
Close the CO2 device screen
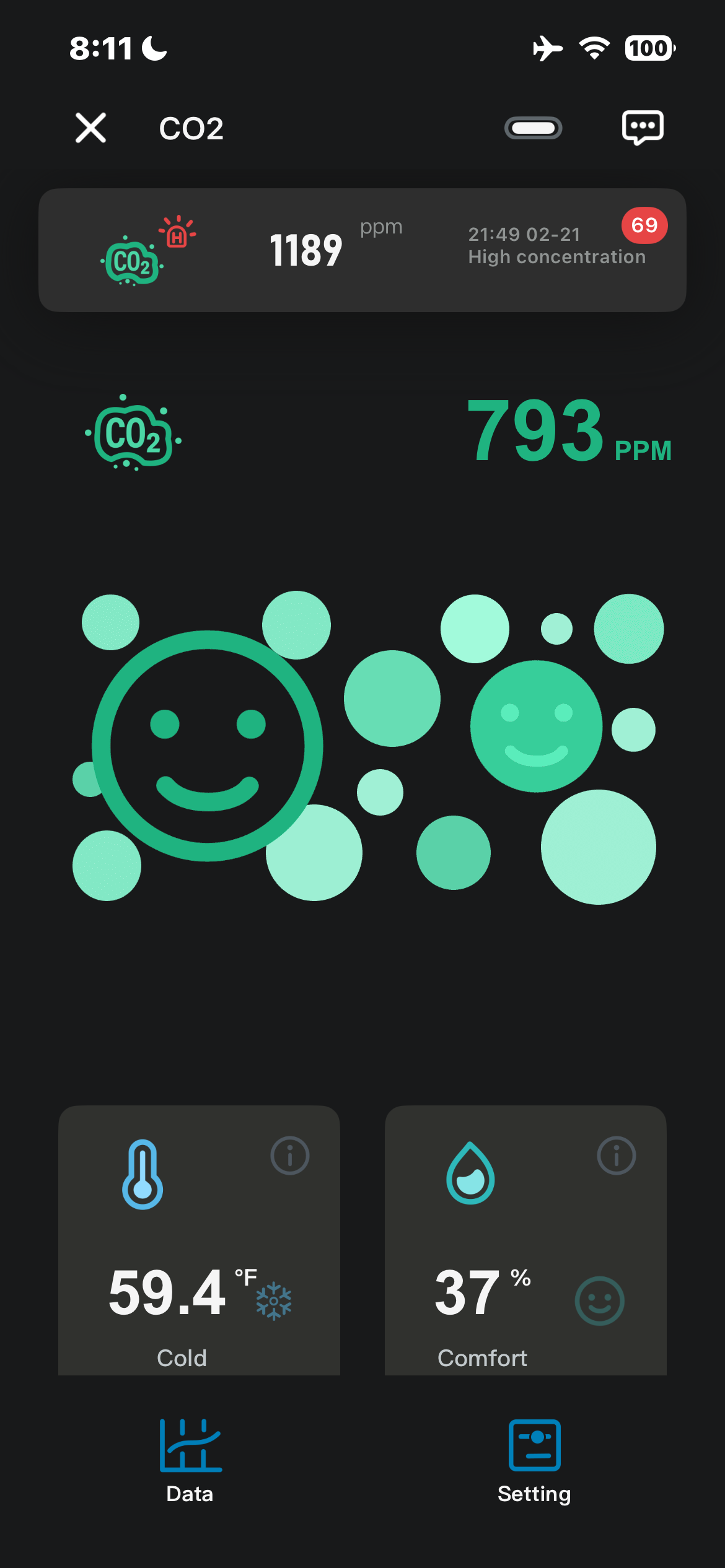[91, 128]
